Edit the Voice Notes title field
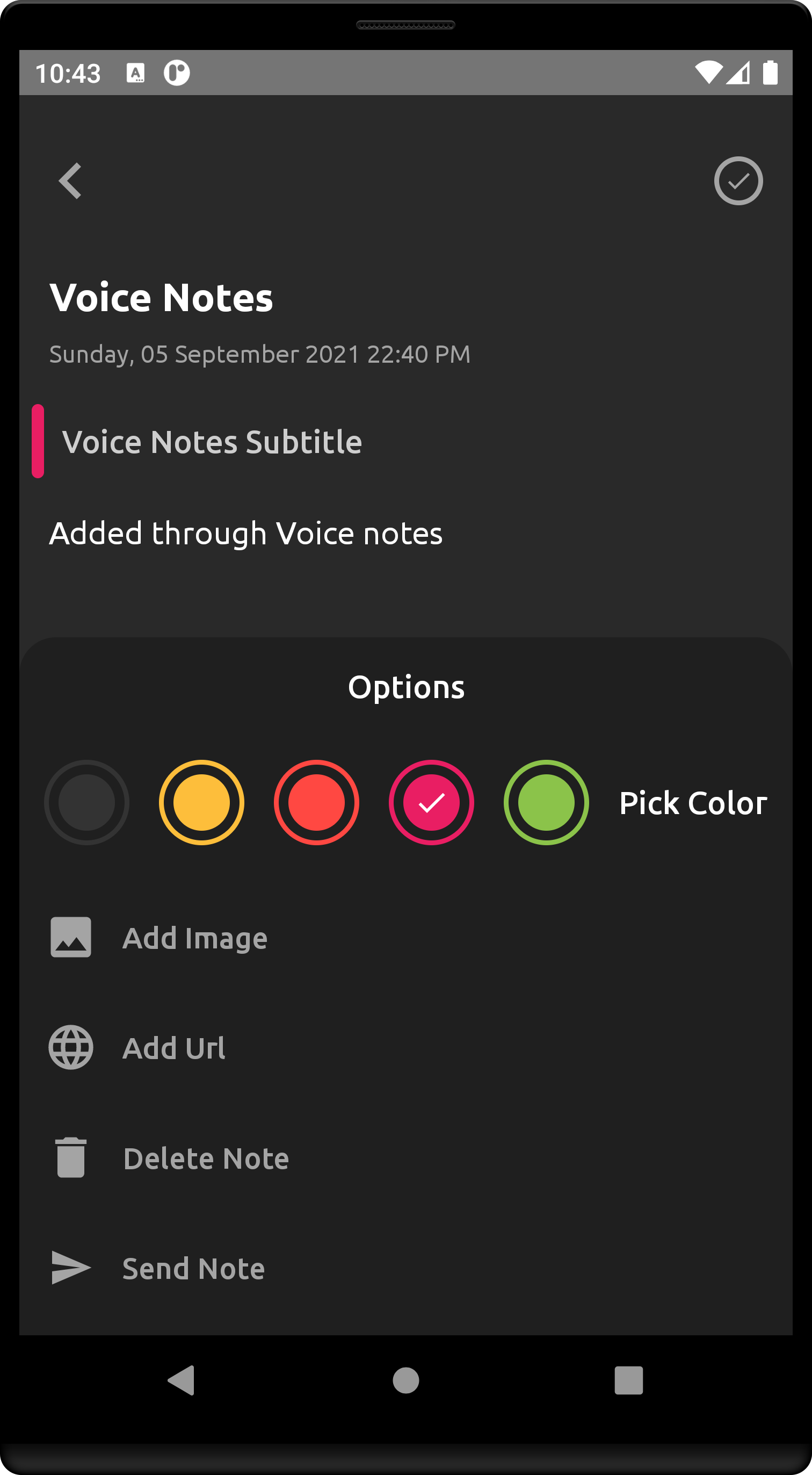Image resolution: width=812 pixels, height=1475 pixels. [161, 298]
